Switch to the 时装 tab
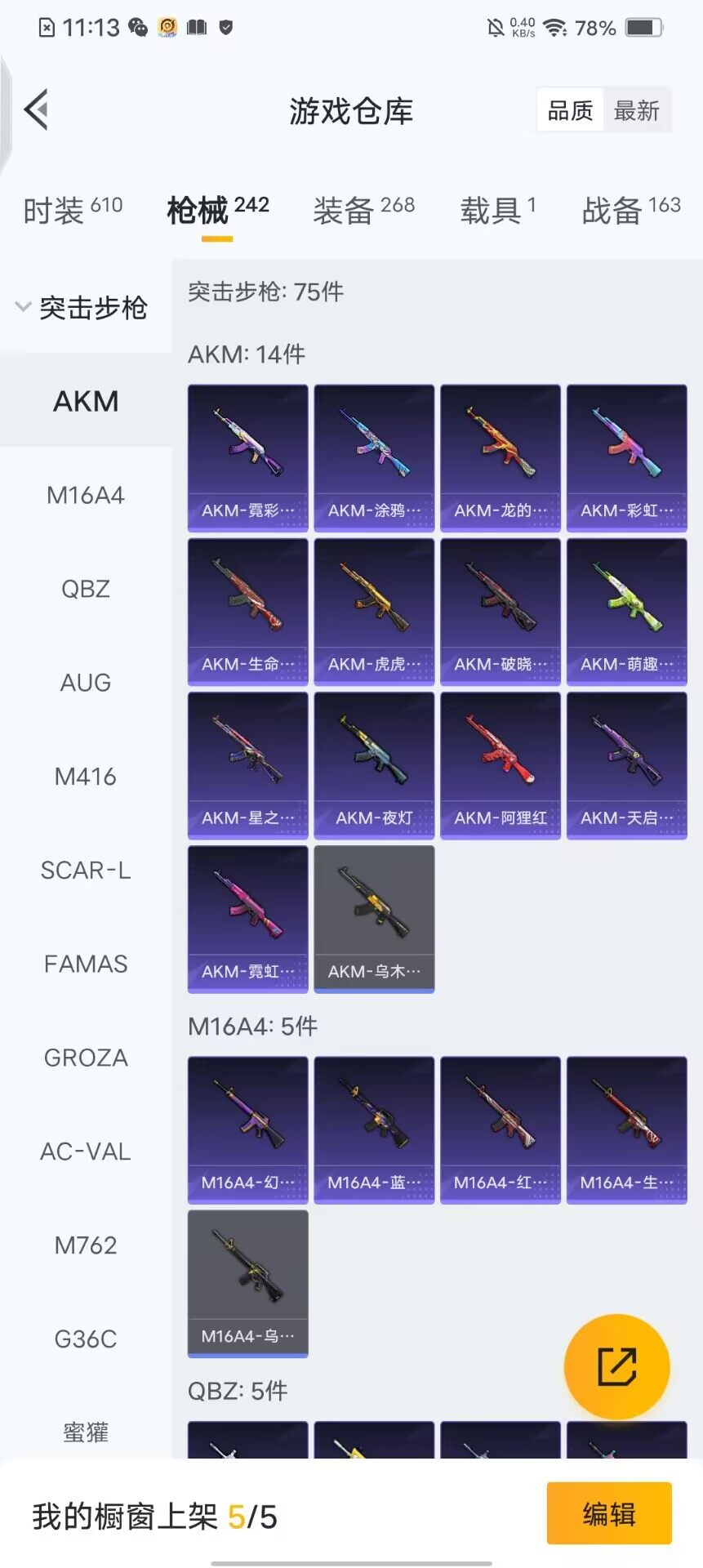Viewport: 703px width, 1568px height. coord(73,210)
